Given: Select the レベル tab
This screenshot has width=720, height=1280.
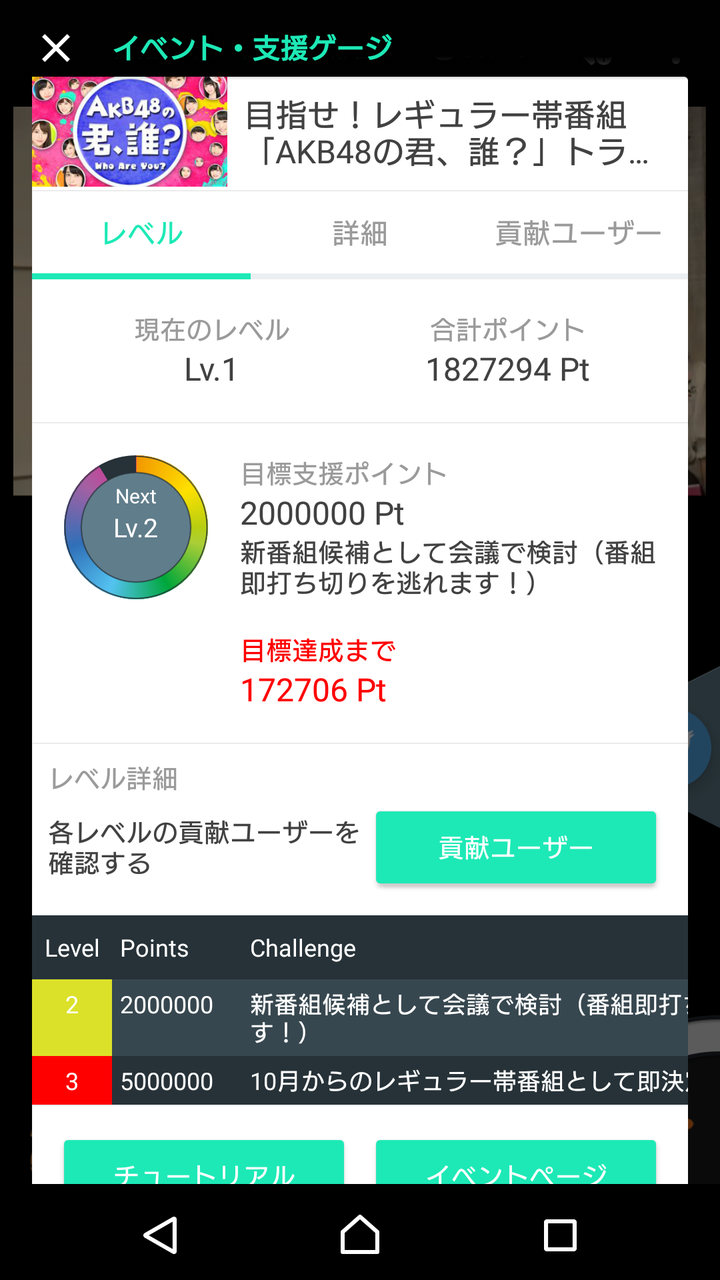Looking at the screenshot, I should coord(141,234).
